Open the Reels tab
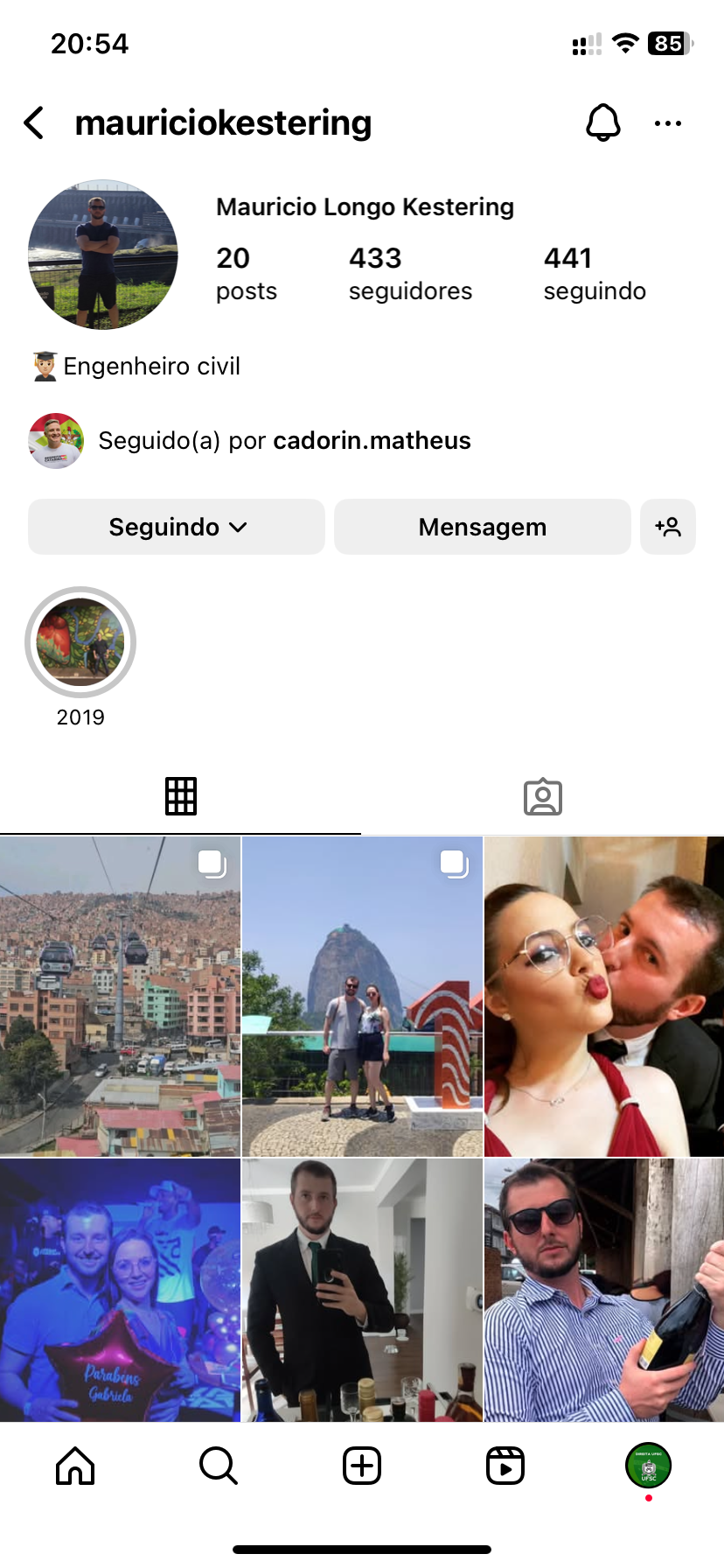 [505, 1466]
